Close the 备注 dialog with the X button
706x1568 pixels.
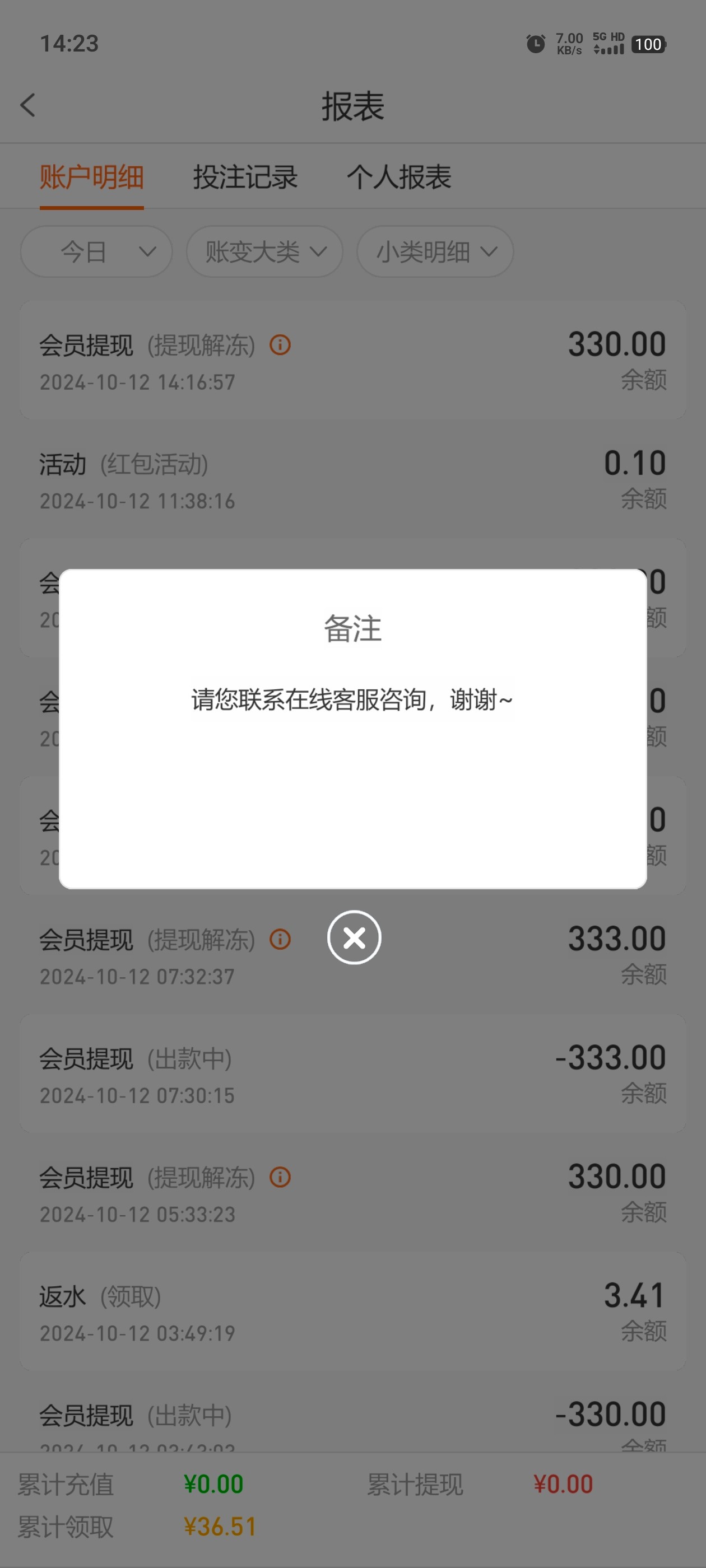[354, 937]
